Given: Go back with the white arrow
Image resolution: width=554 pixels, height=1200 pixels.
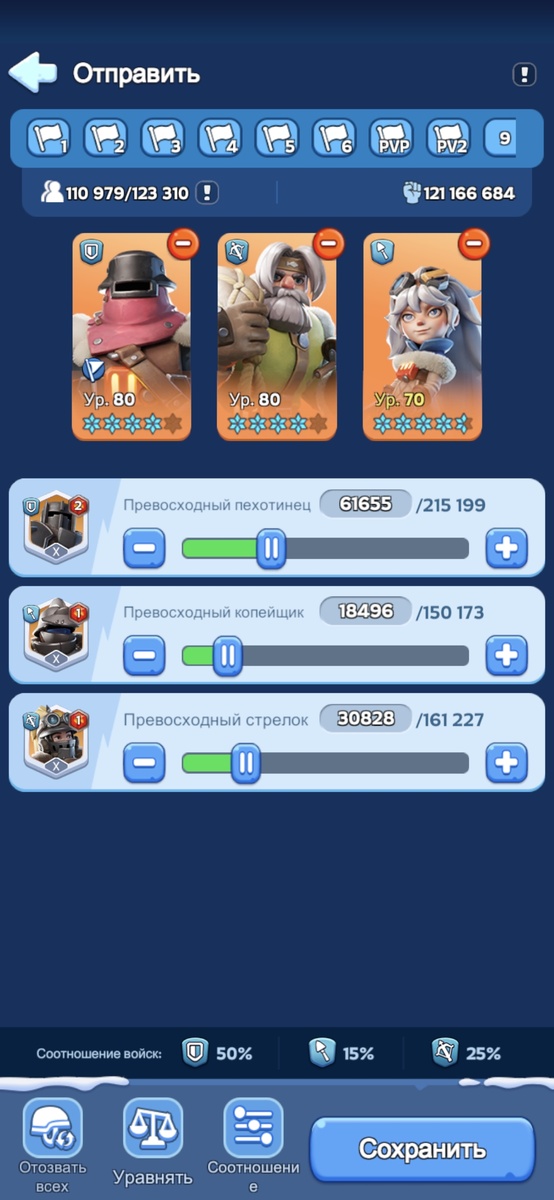Looking at the screenshot, I should 32,73.
